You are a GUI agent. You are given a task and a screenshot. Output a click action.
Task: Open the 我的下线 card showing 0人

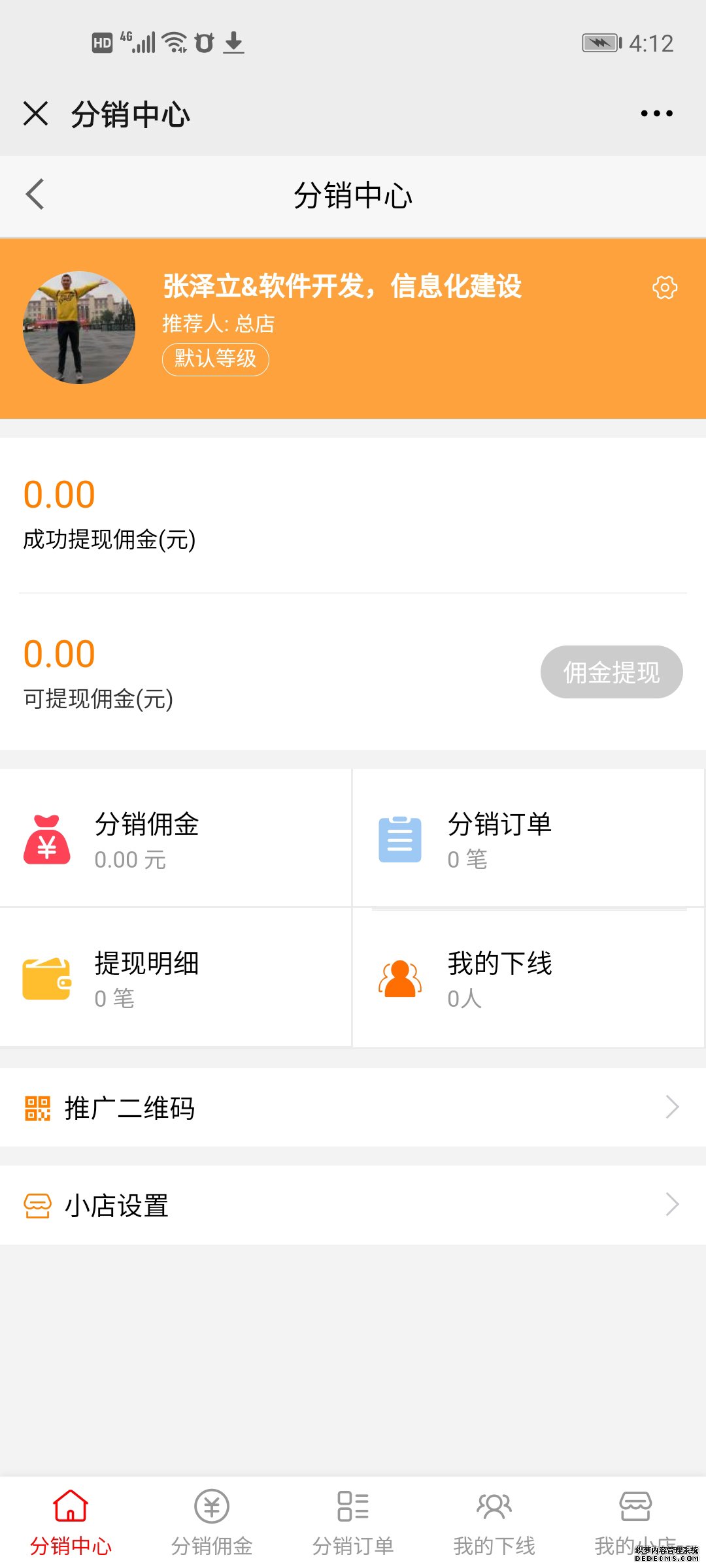(x=528, y=977)
